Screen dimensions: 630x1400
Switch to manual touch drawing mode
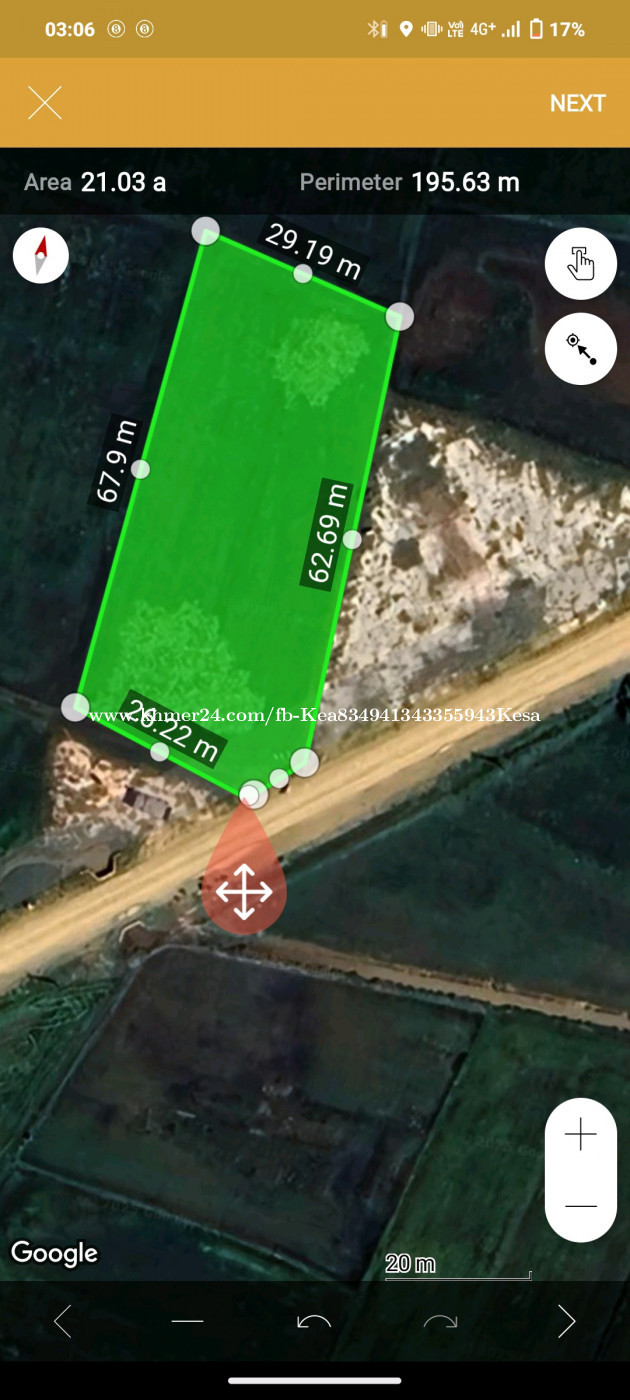580,264
